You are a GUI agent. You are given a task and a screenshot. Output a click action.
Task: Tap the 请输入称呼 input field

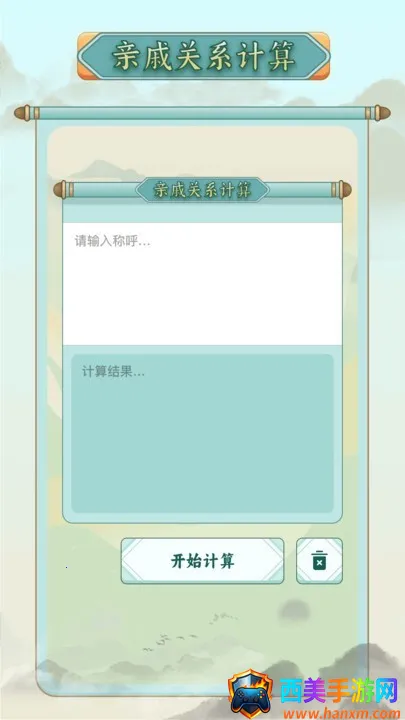[202, 284]
